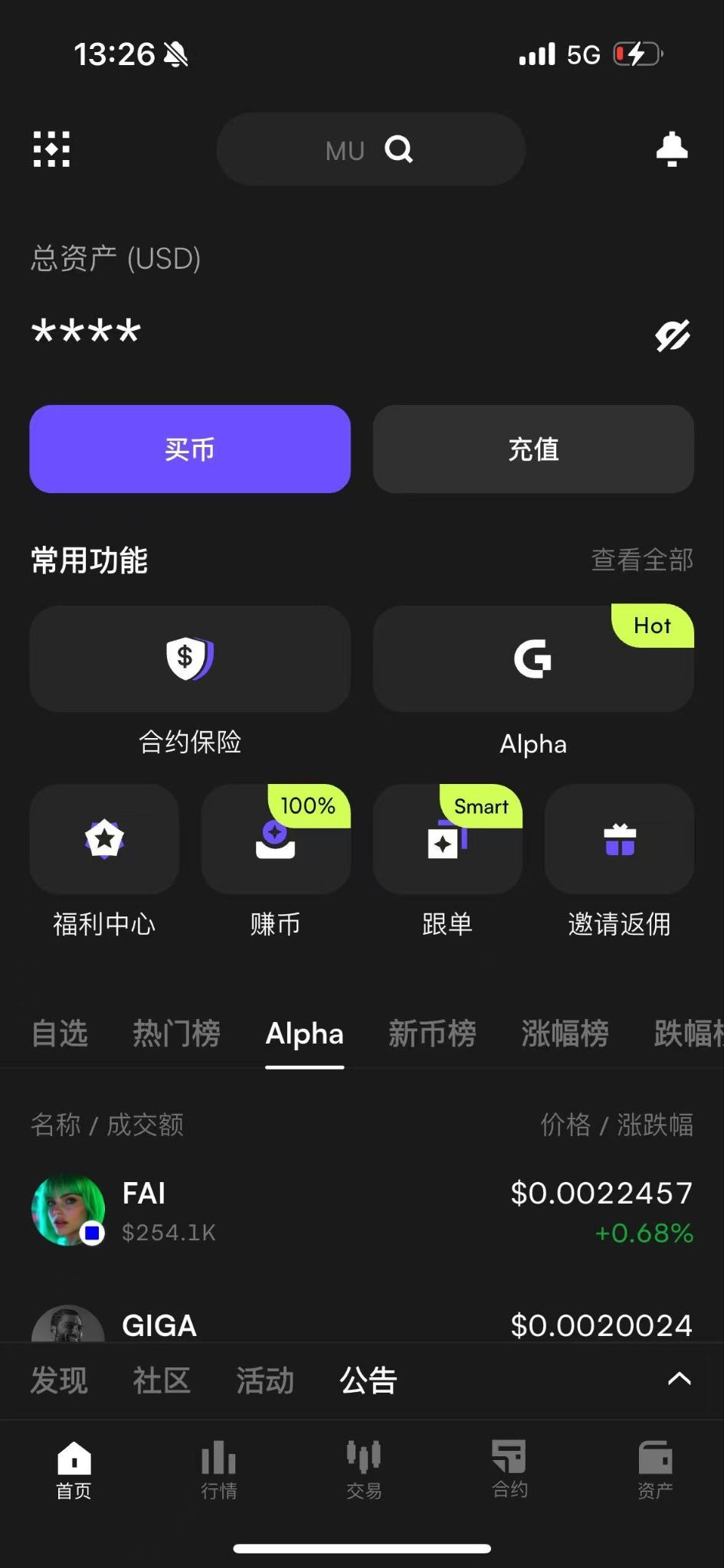Expand the 公告 panel with the chevron
The height and width of the screenshot is (1568, 724).
click(x=679, y=1379)
